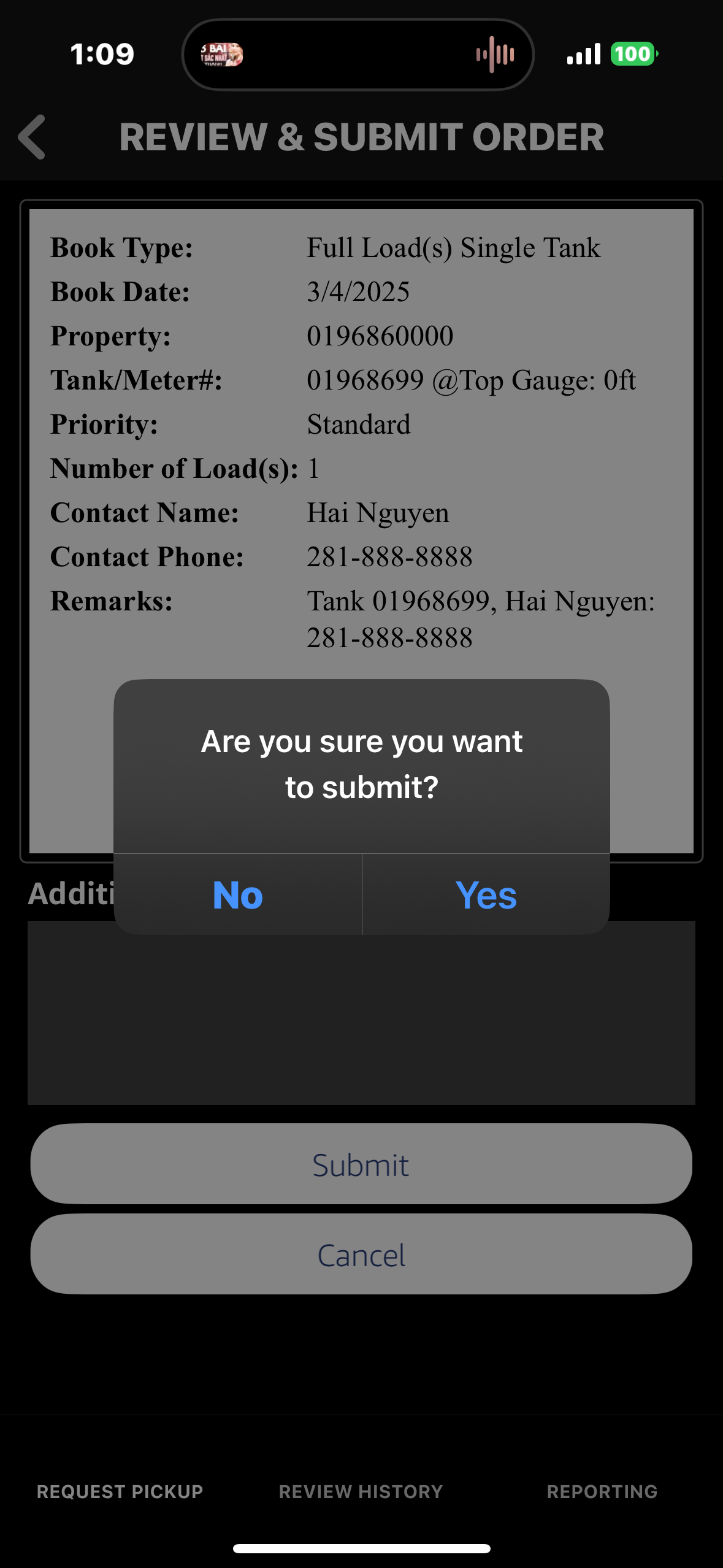Image resolution: width=723 pixels, height=1568 pixels.
Task: Open the Review History tab
Action: pyautogui.click(x=361, y=1491)
